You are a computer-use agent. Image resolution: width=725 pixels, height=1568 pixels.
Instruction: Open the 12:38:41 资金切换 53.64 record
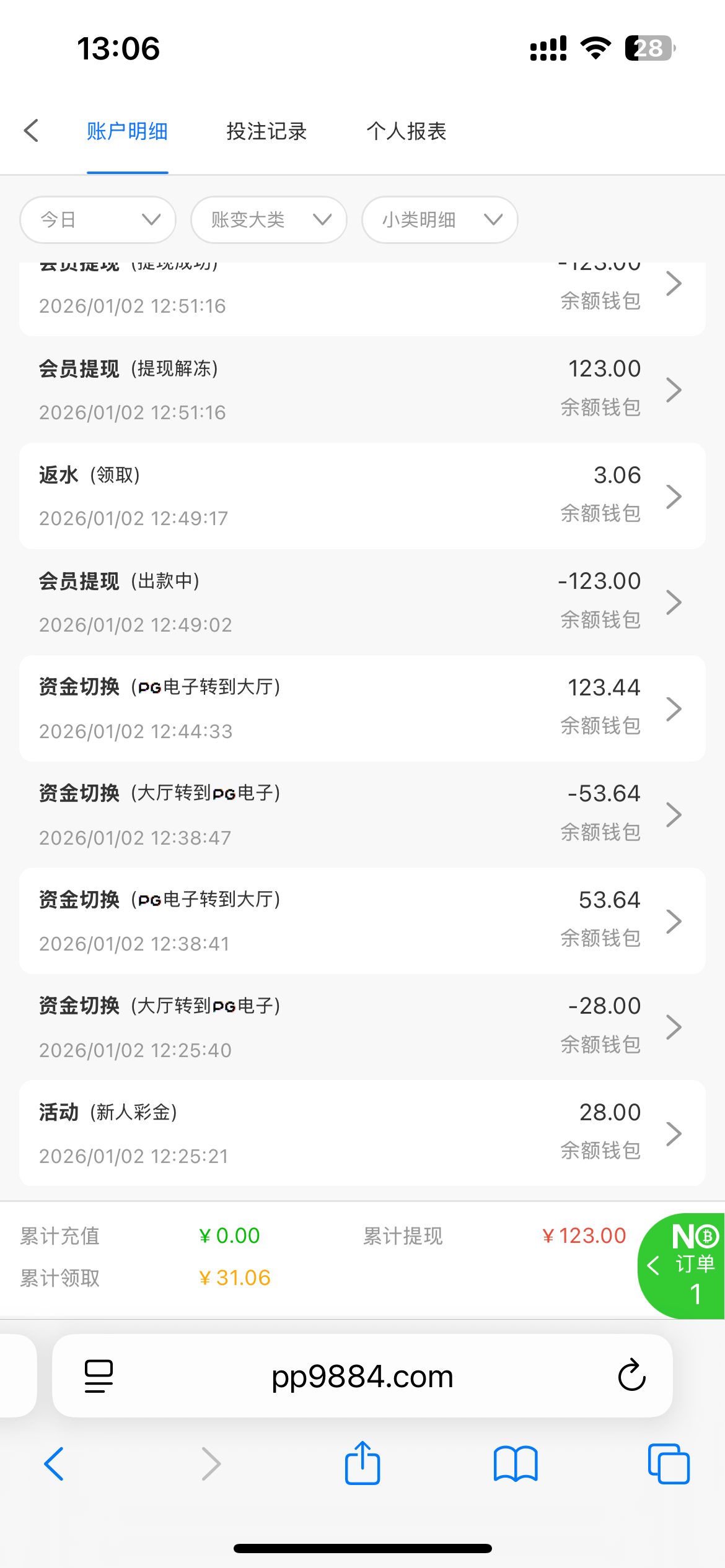coord(362,921)
